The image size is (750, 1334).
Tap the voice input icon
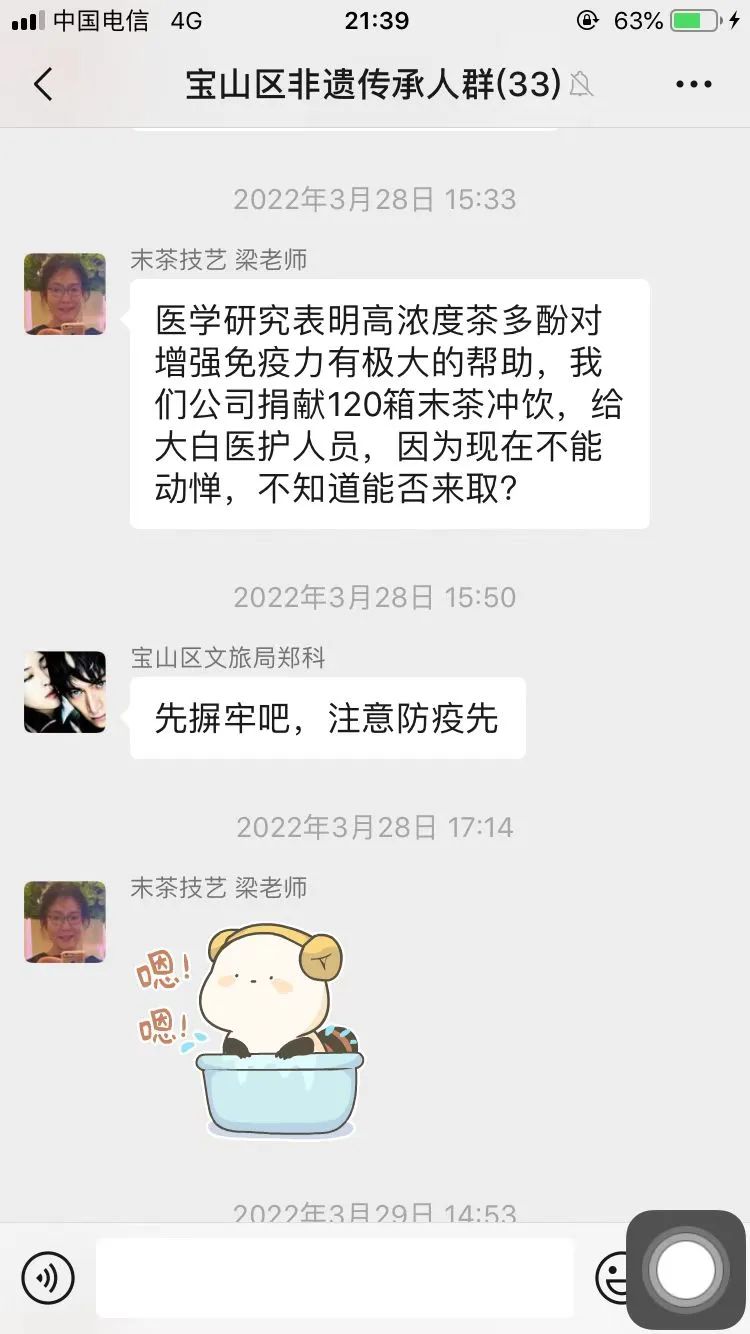click(49, 1278)
